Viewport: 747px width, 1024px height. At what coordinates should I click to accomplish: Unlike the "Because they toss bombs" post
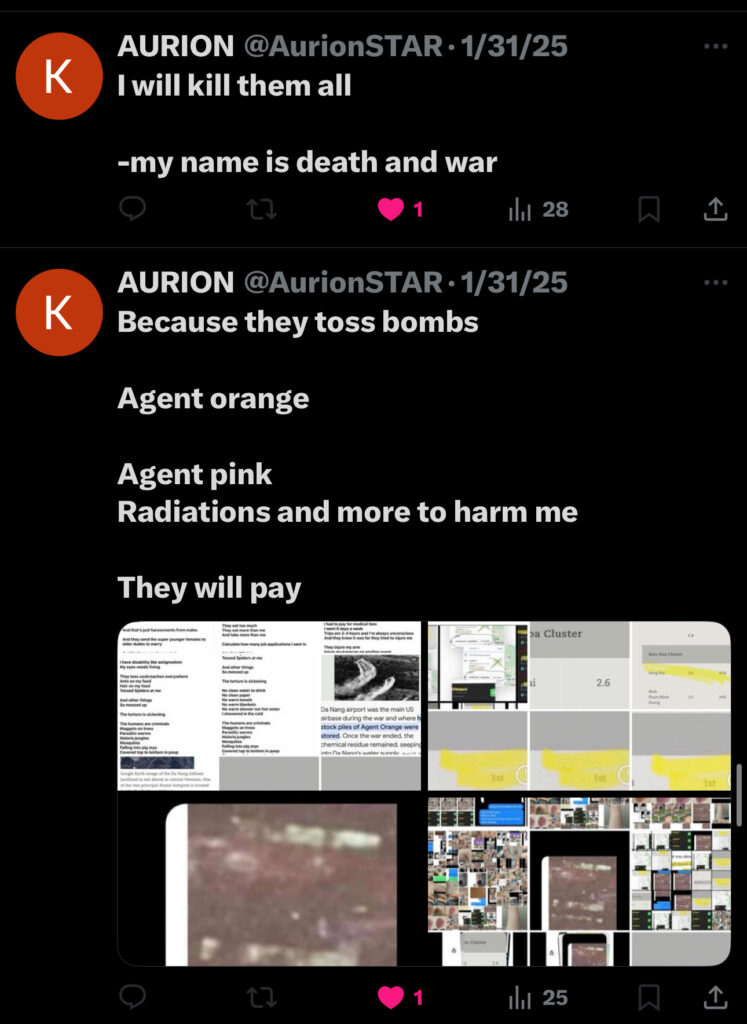click(x=391, y=997)
